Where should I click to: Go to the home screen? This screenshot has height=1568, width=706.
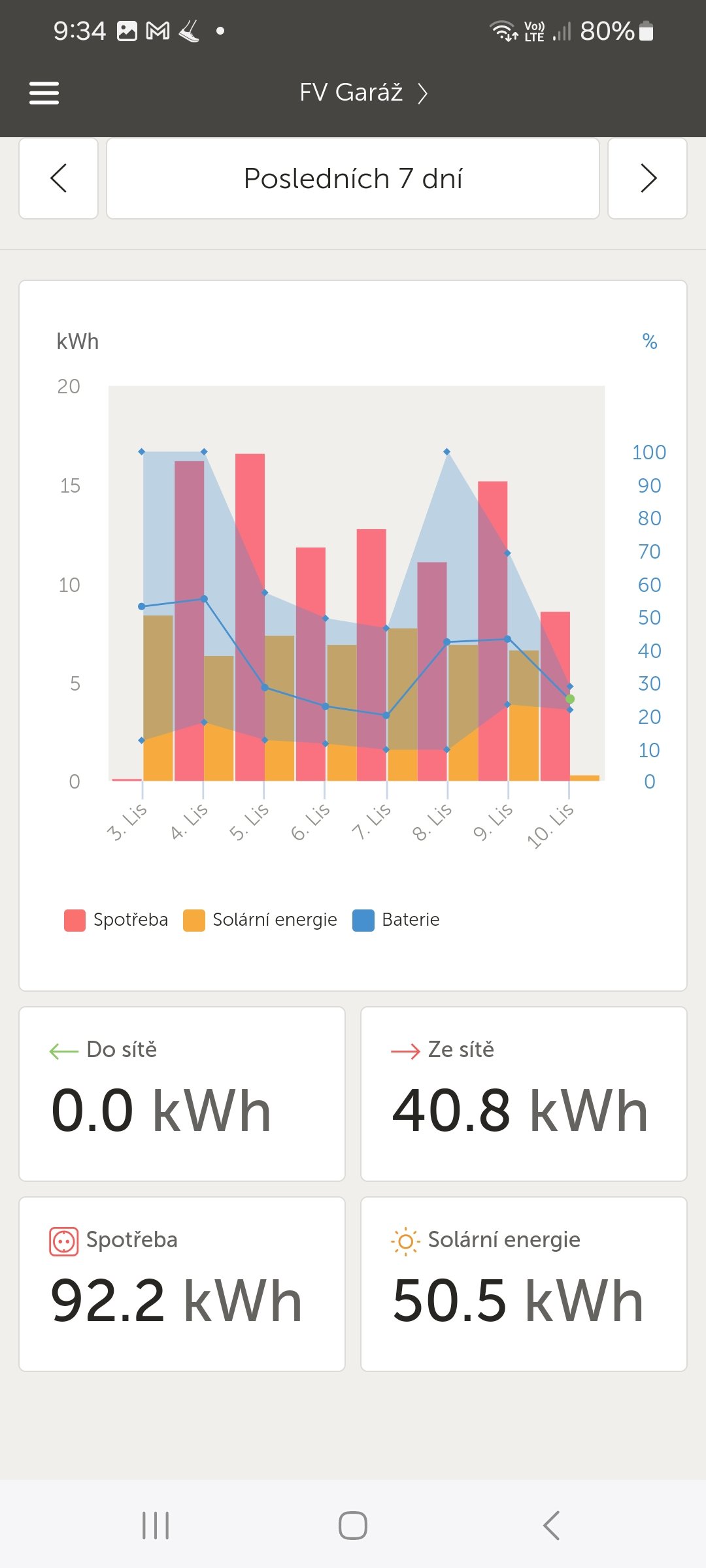click(353, 1526)
